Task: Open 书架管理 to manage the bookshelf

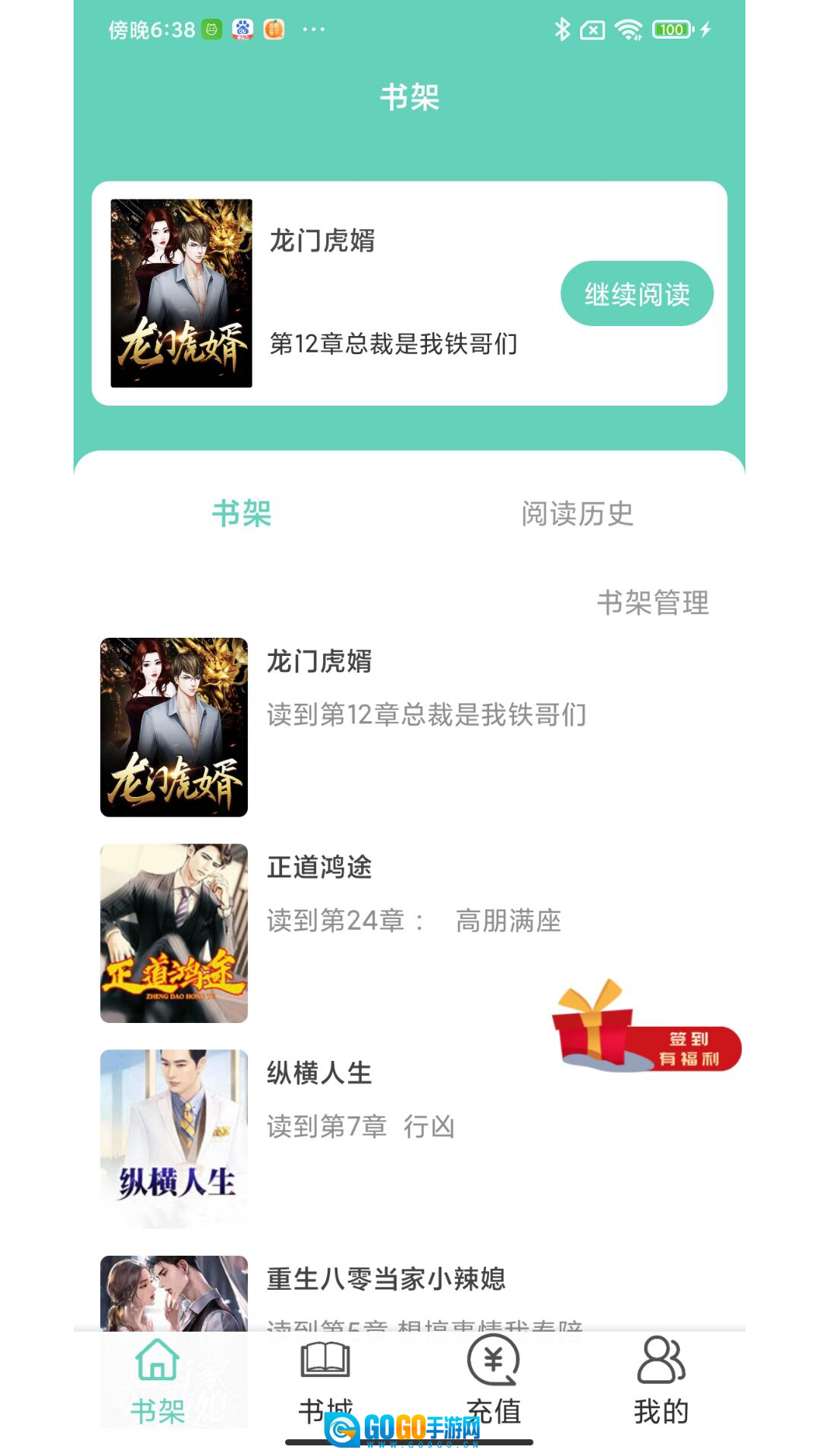Action: tap(652, 603)
